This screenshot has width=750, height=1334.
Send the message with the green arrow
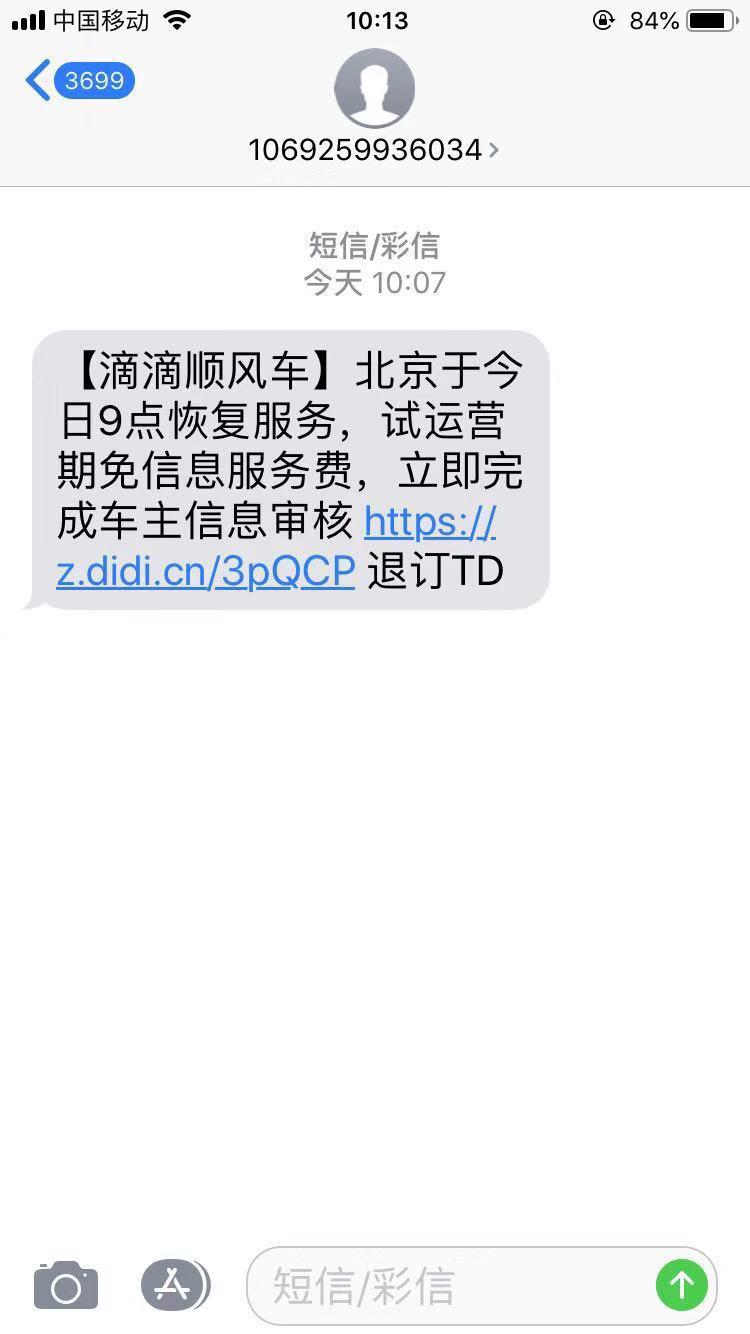coord(681,1285)
